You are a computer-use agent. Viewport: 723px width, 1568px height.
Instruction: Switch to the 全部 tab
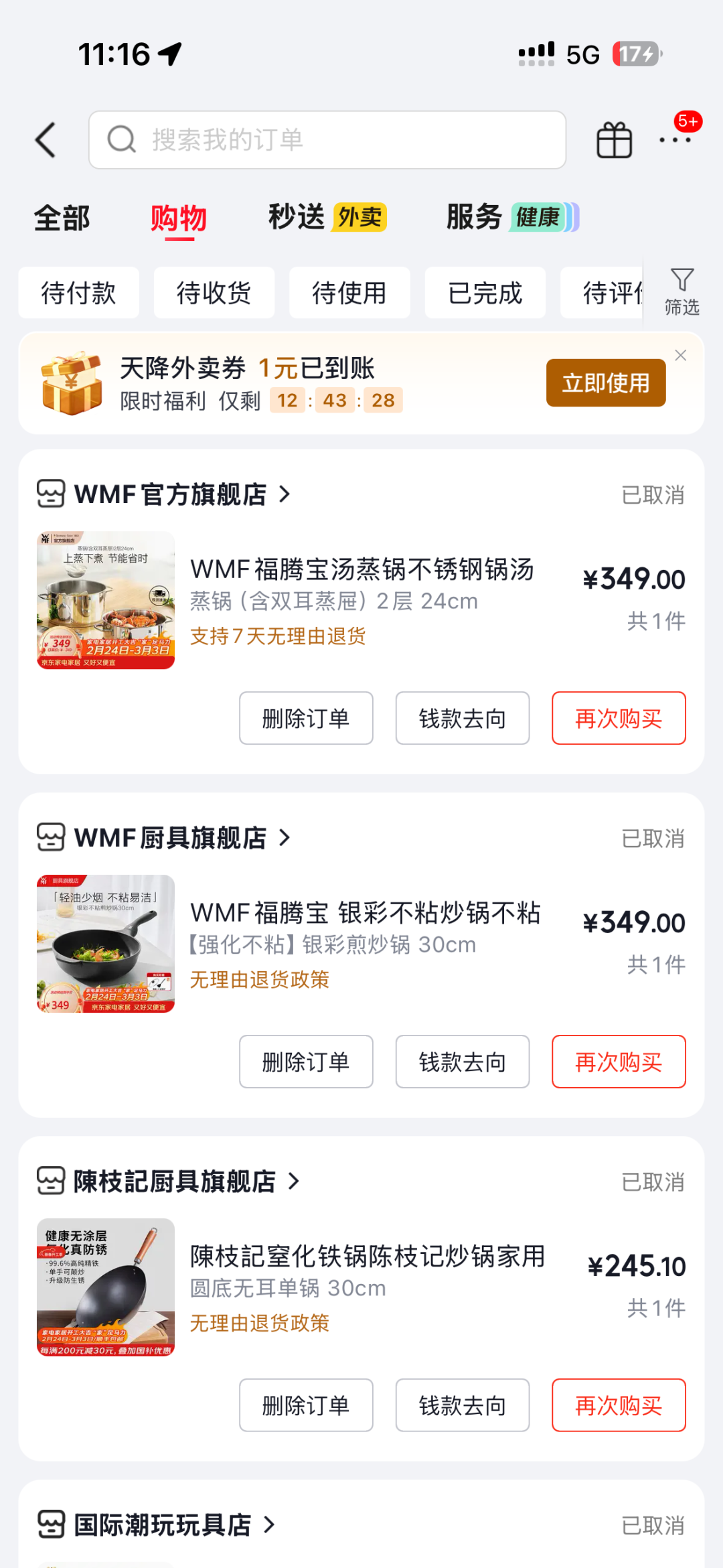pos(62,218)
